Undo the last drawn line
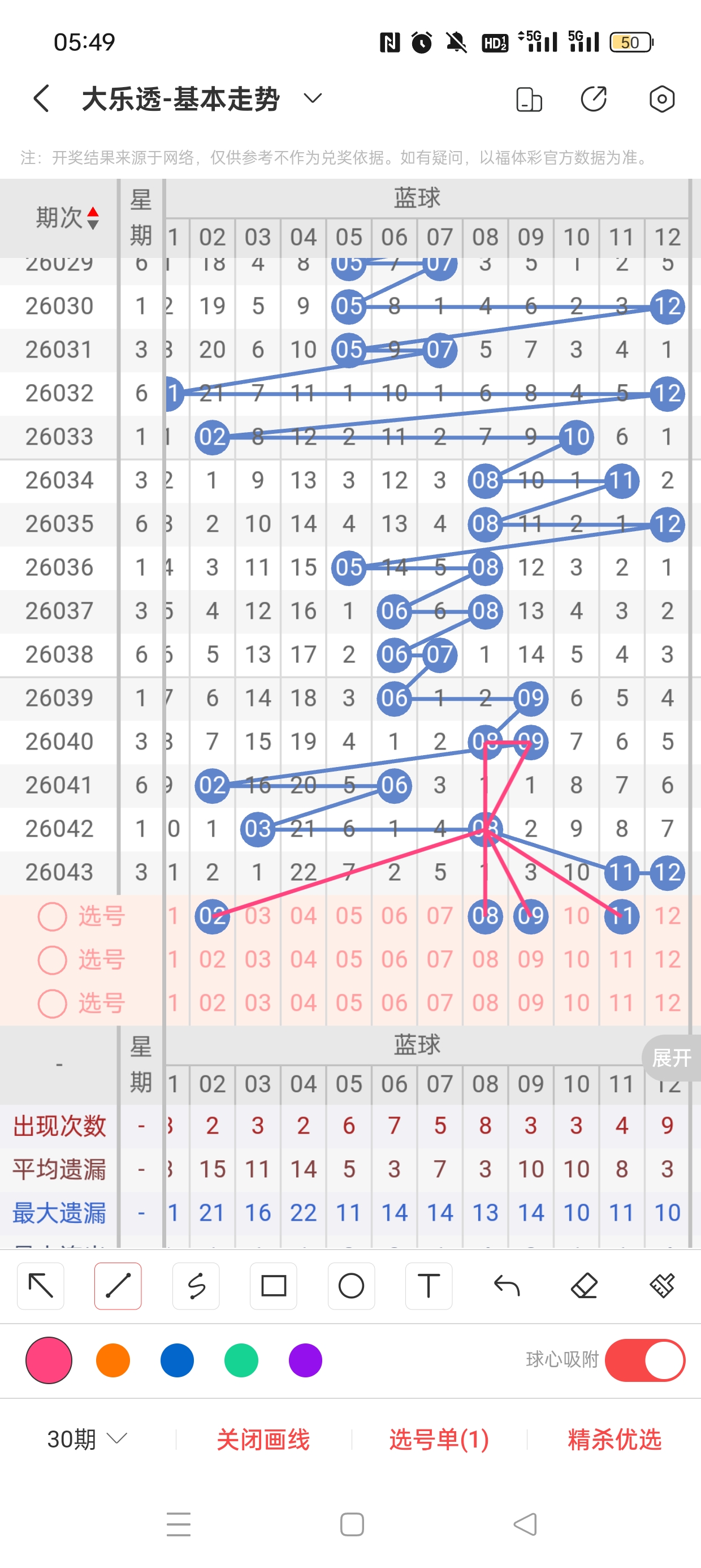The height and width of the screenshot is (1568, 701). (x=507, y=1286)
